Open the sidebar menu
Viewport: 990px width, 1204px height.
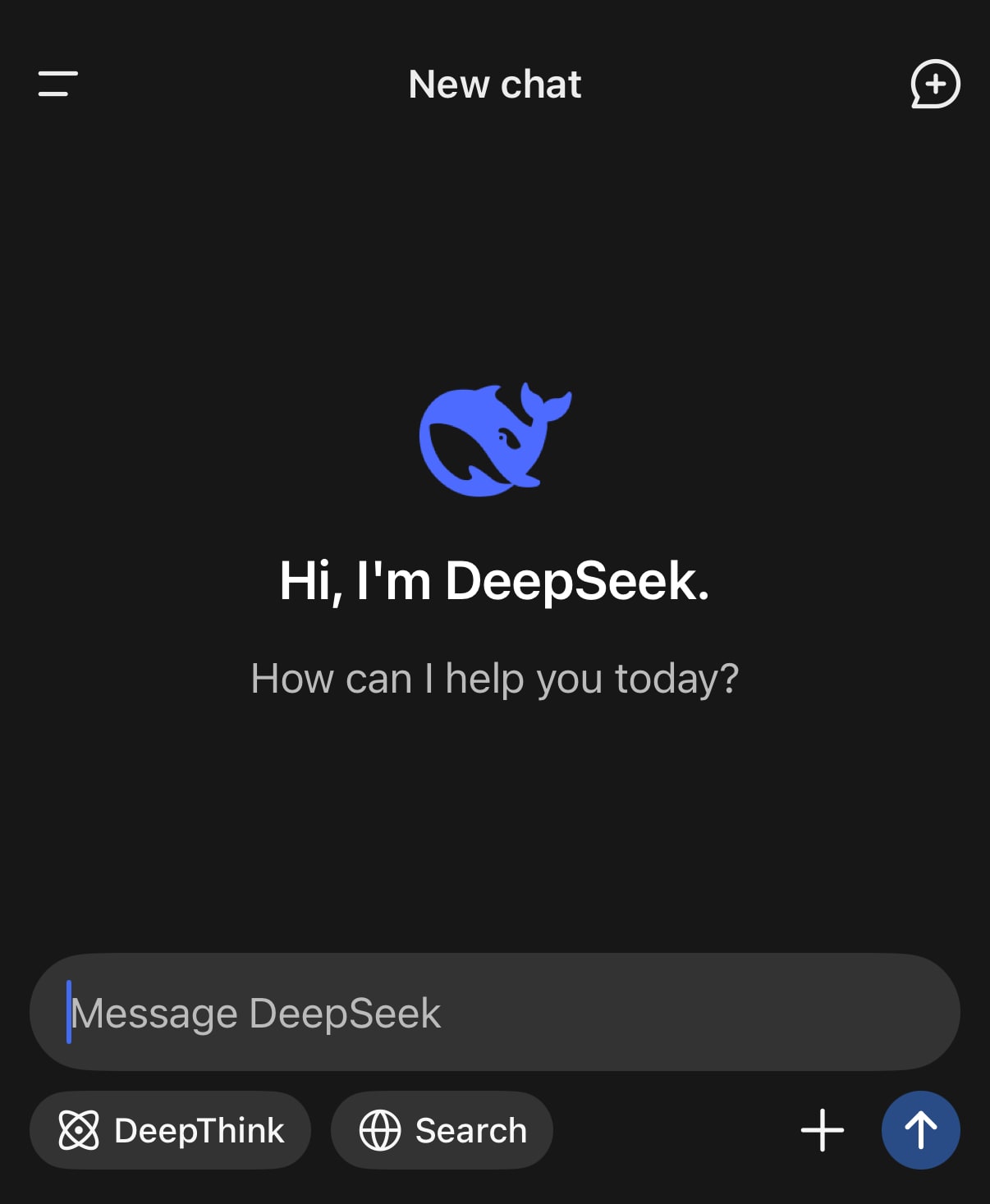57,84
